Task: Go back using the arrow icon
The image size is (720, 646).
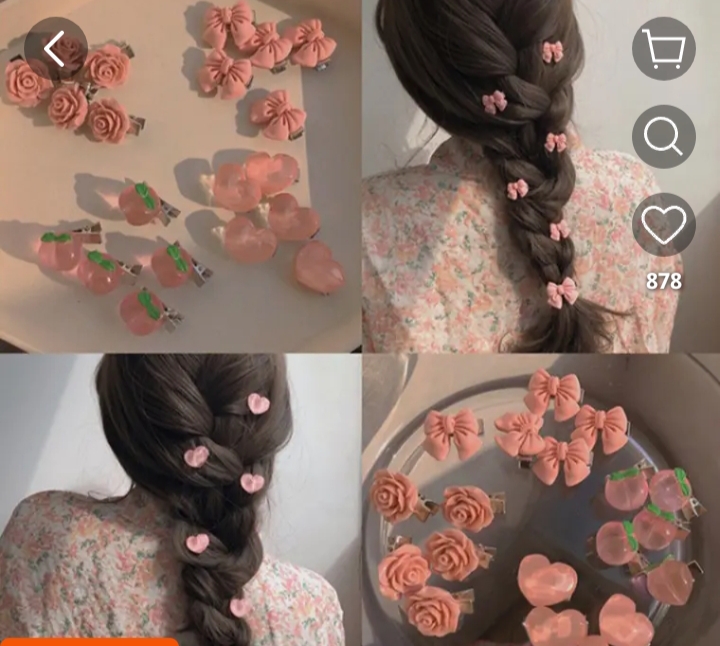Action: point(55,49)
